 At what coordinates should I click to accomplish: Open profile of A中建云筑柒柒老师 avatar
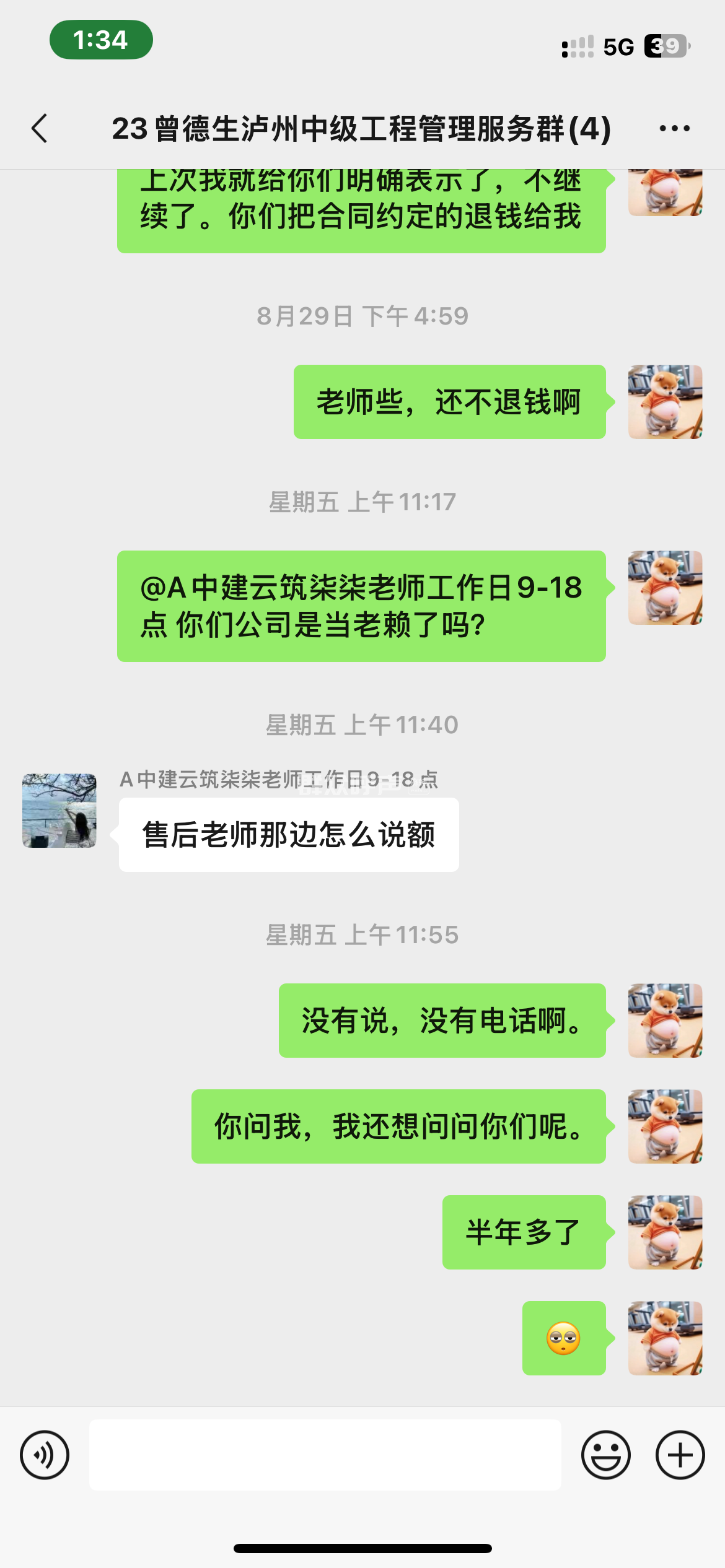(59, 810)
